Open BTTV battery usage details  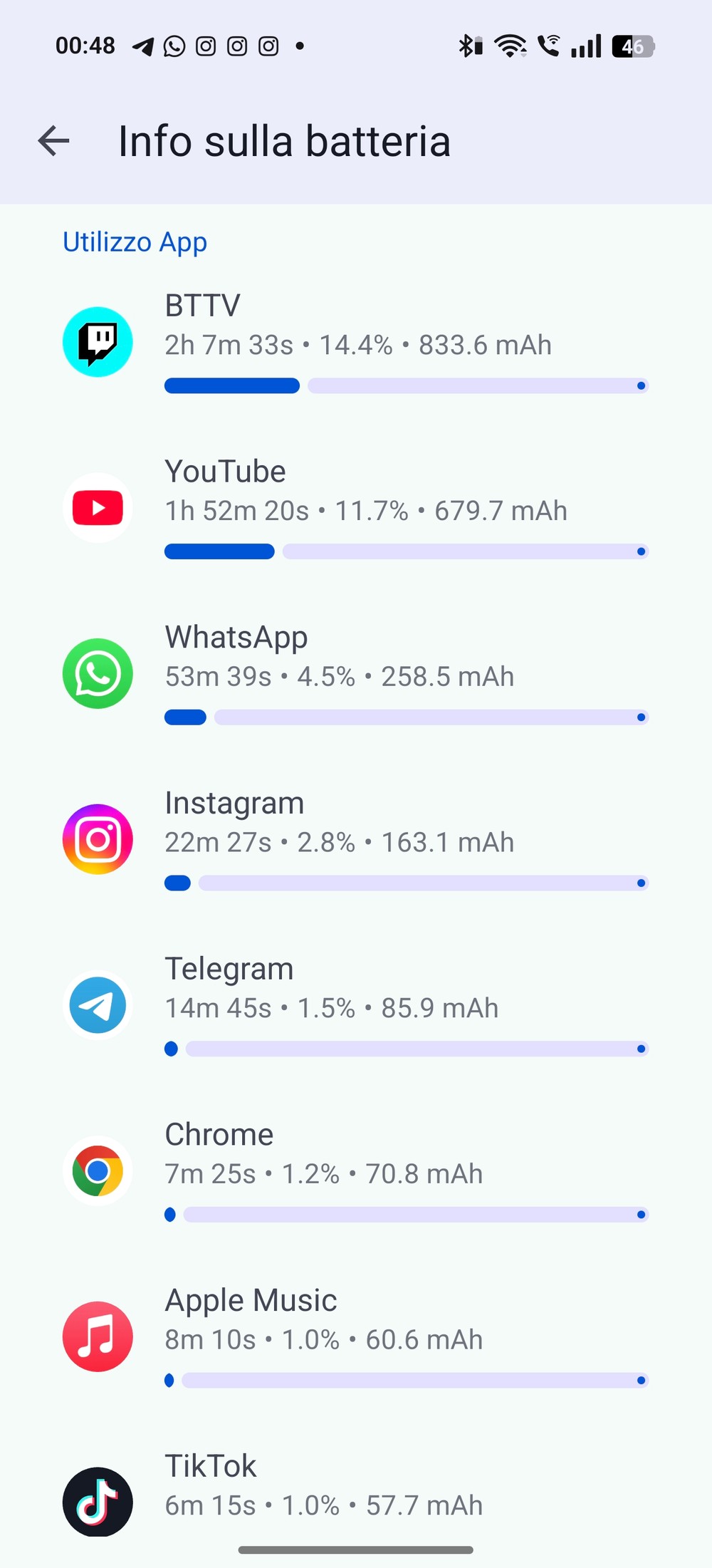point(356,342)
